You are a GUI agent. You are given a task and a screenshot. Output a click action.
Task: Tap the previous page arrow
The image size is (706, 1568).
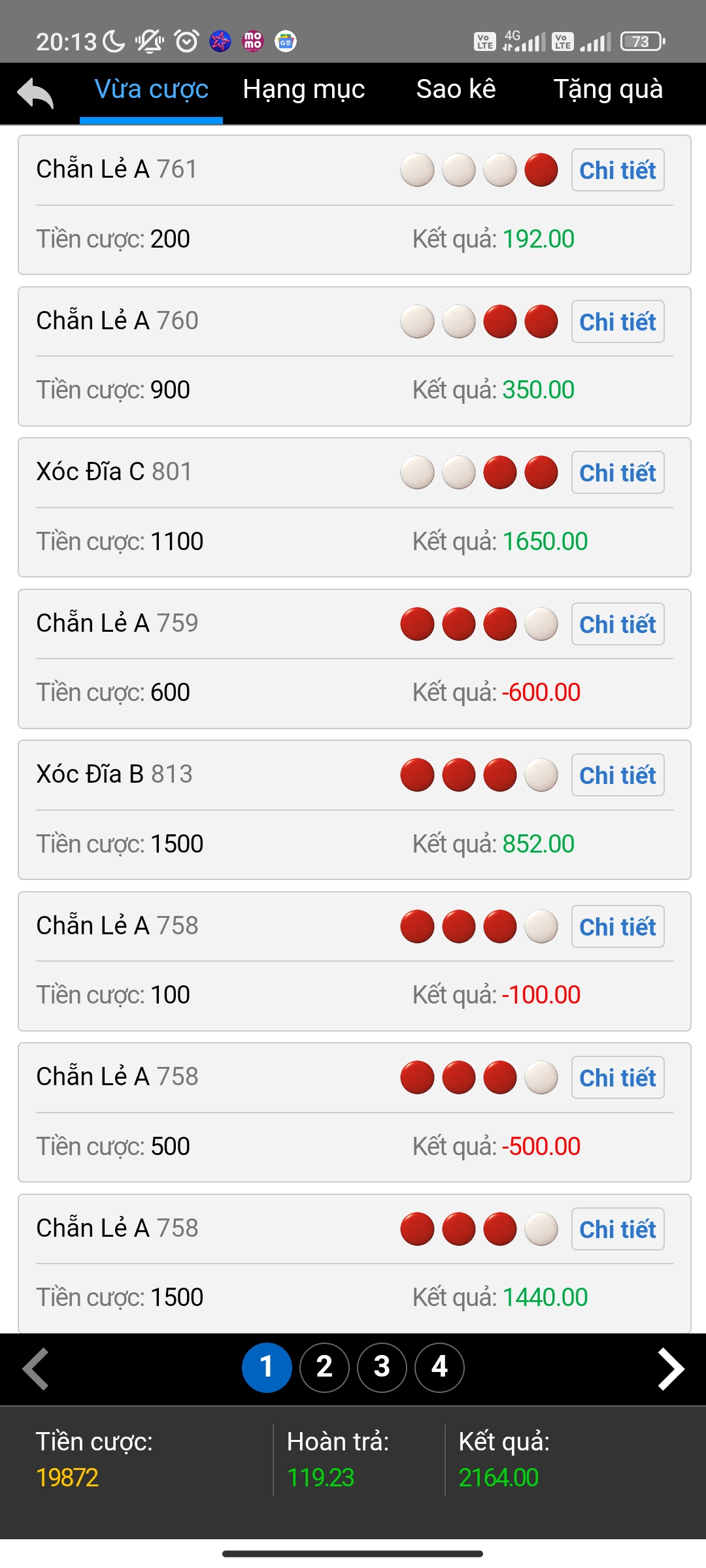pos(35,1369)
